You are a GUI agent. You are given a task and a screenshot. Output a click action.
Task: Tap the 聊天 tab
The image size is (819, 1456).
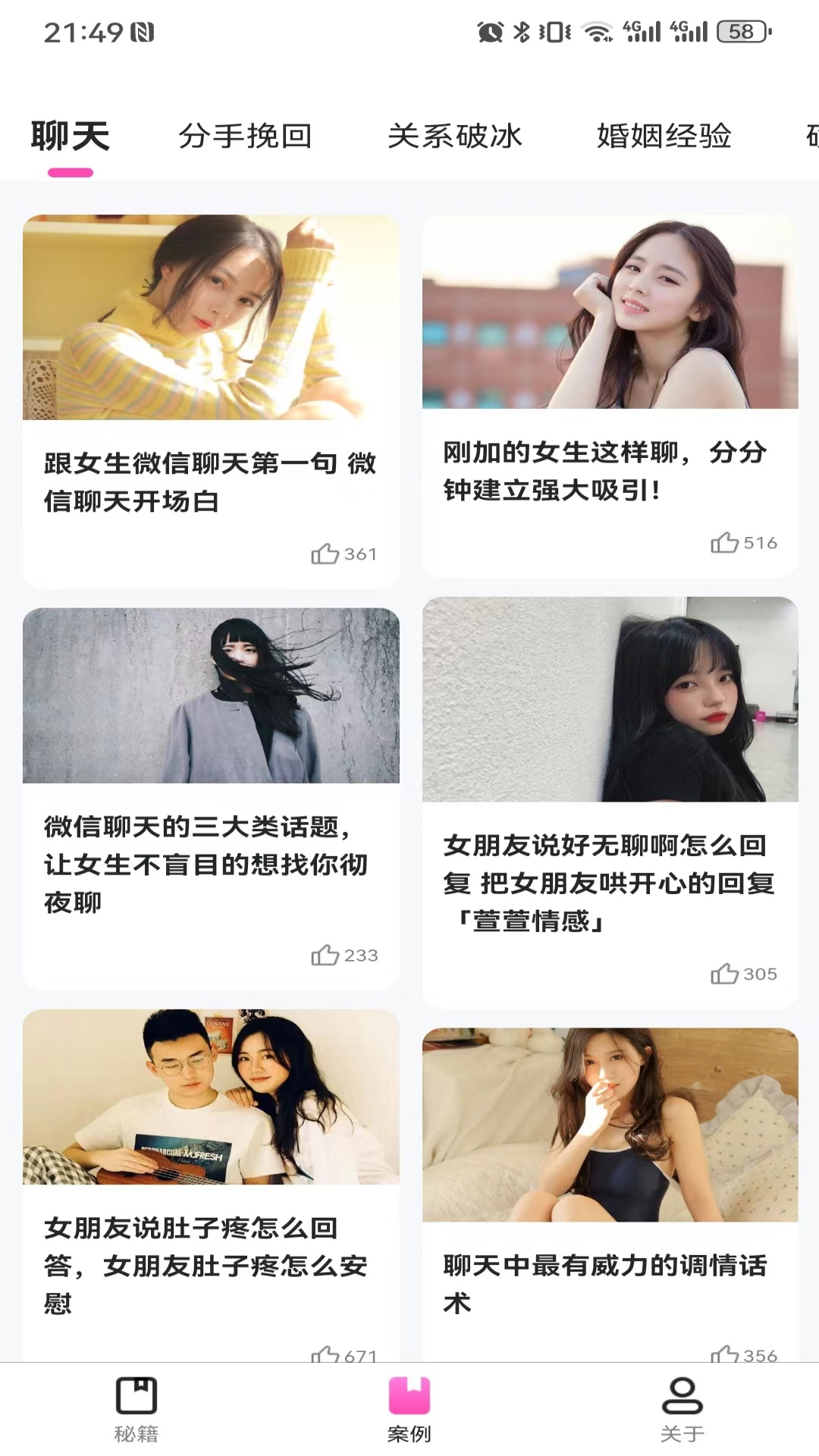pyautogui.click(x=71, y=136)
